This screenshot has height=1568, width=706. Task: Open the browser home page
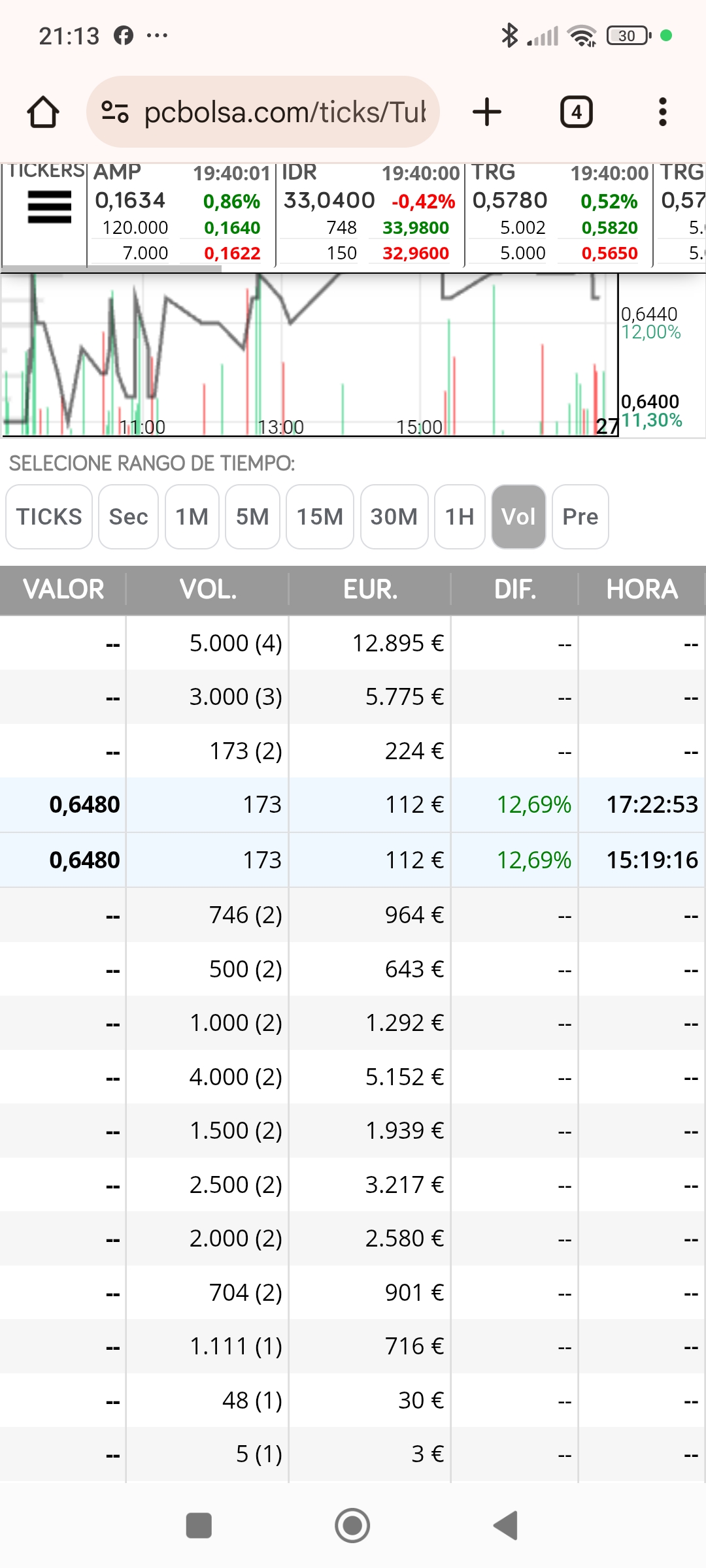click(43, 112)
